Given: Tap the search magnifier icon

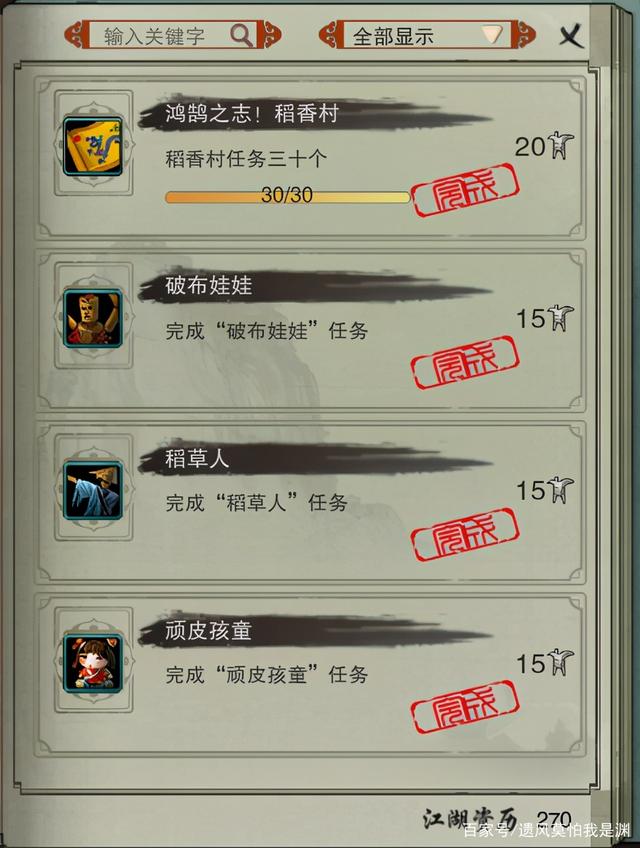Looking at the screenshot, I should 242,36.
